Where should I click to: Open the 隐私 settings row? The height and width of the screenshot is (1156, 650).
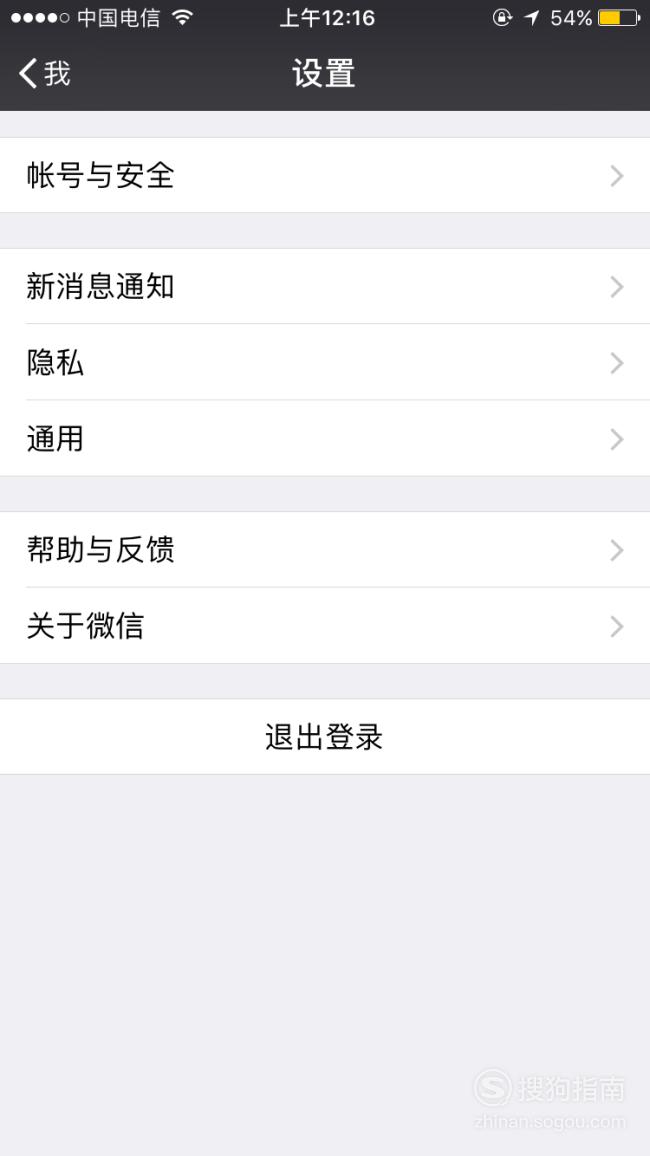[x=325, y=362]
